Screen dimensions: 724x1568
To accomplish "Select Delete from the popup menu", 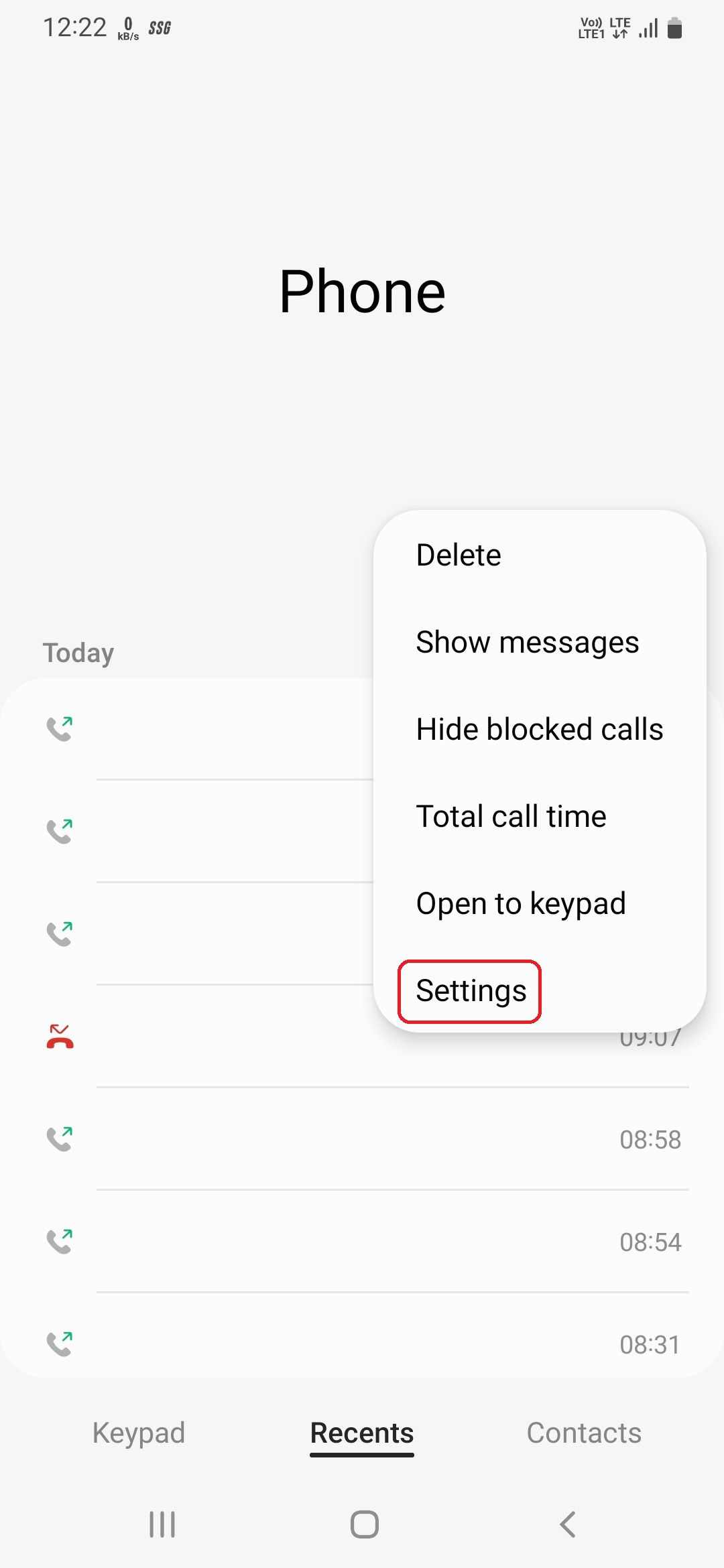I will (459, 555).
